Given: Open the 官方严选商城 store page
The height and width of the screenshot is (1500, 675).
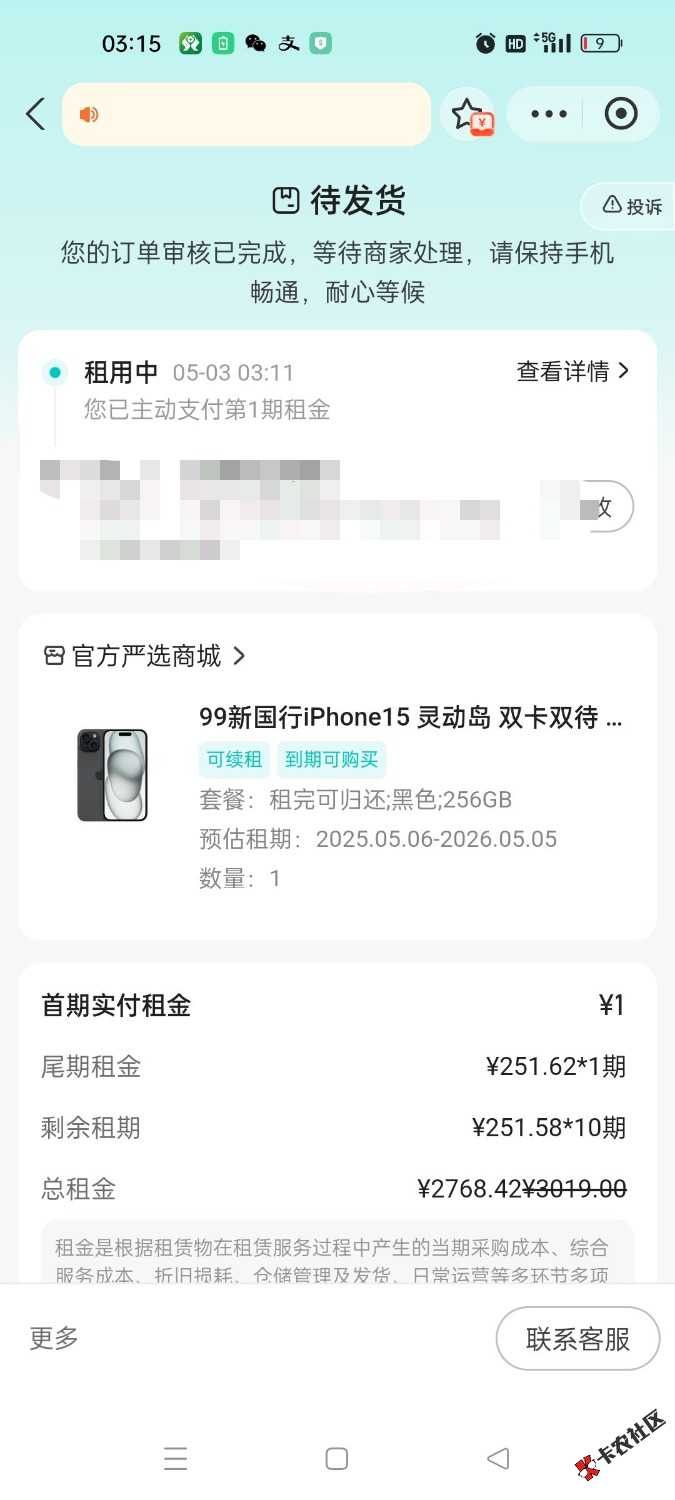Looking at the screenshot, I should [x=145, y=656].
